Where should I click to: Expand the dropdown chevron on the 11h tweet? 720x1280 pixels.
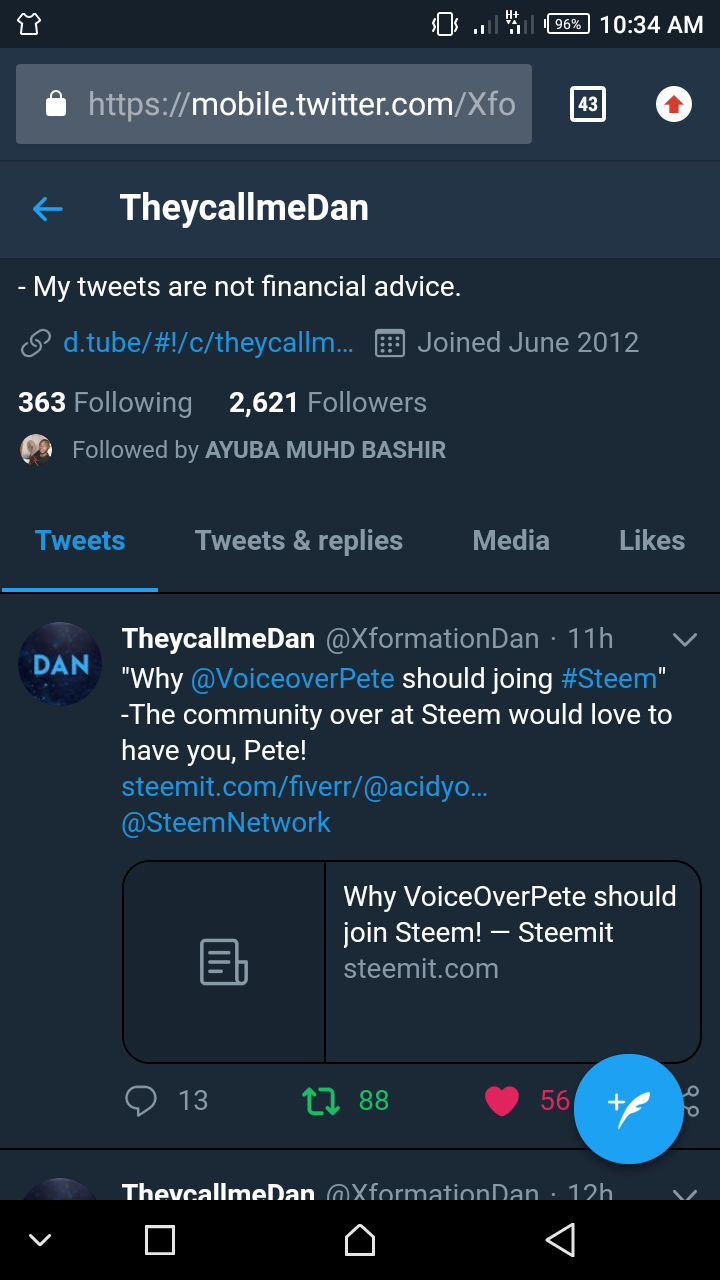pyautogui.click(x=685, y=639)
